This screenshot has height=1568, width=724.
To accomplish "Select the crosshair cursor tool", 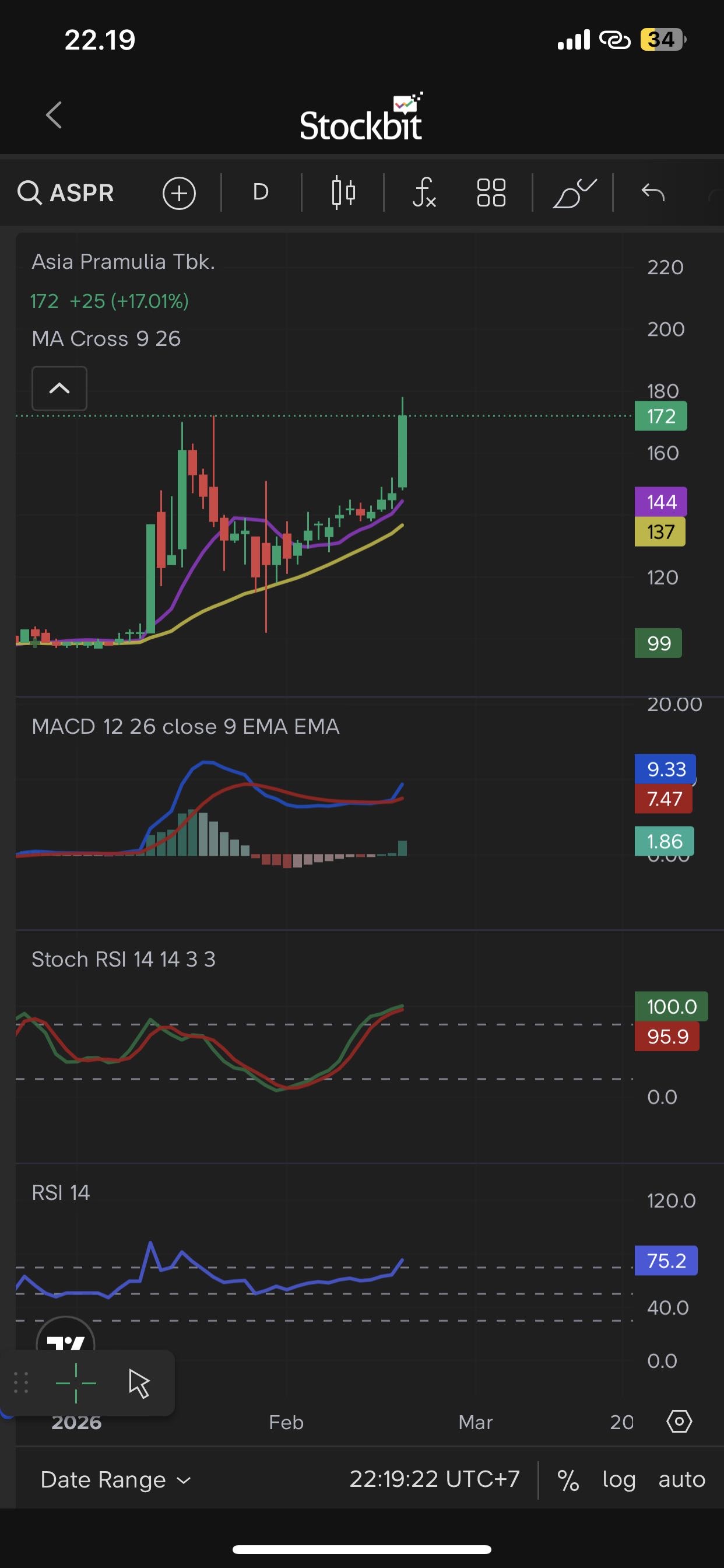I will pyautogui.click(x=76, y=1384).
